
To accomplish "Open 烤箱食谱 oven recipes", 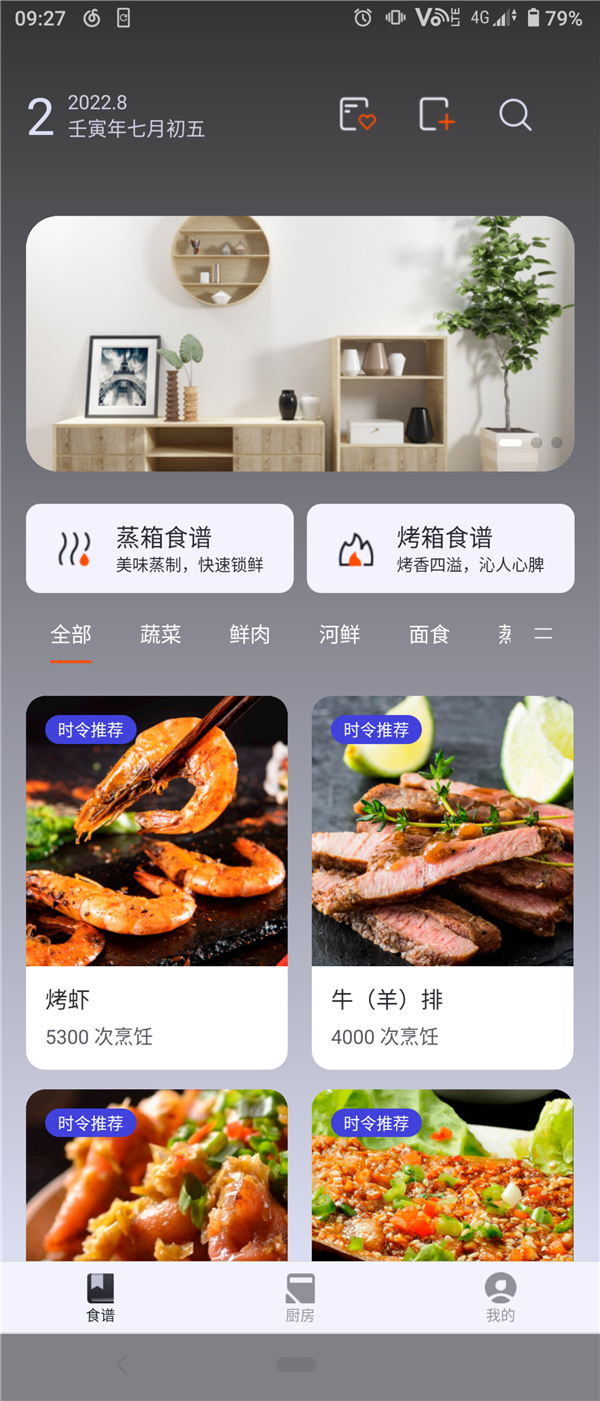I will pyautogui.click(x=440, y=549).
